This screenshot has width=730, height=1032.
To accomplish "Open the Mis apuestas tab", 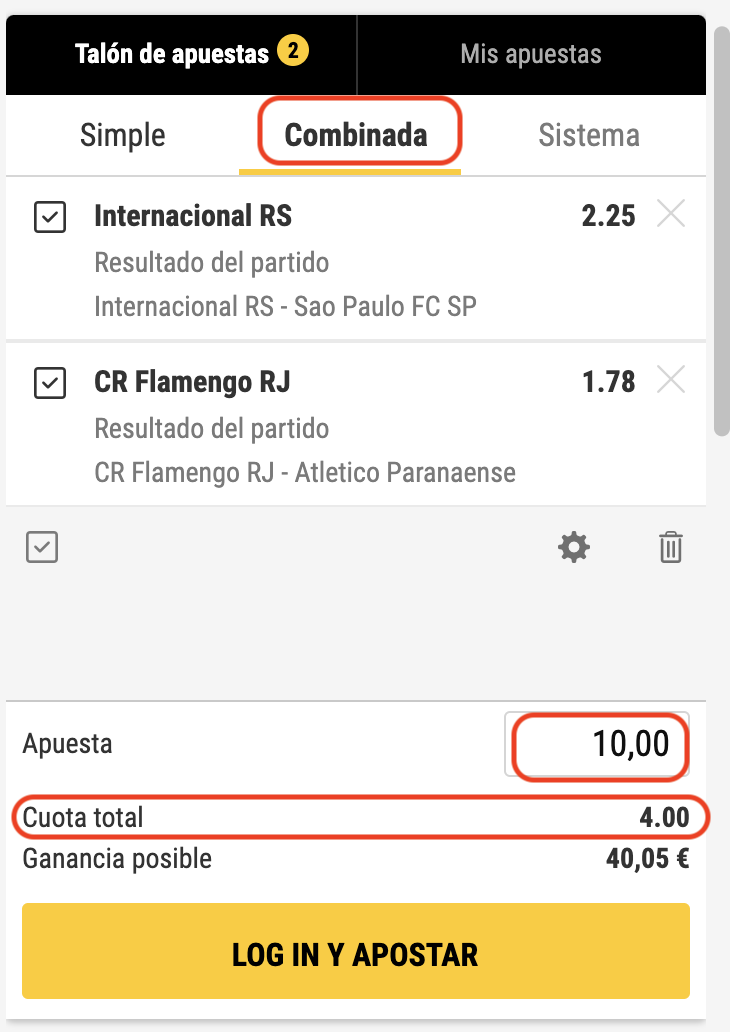I will click(531, 53).
